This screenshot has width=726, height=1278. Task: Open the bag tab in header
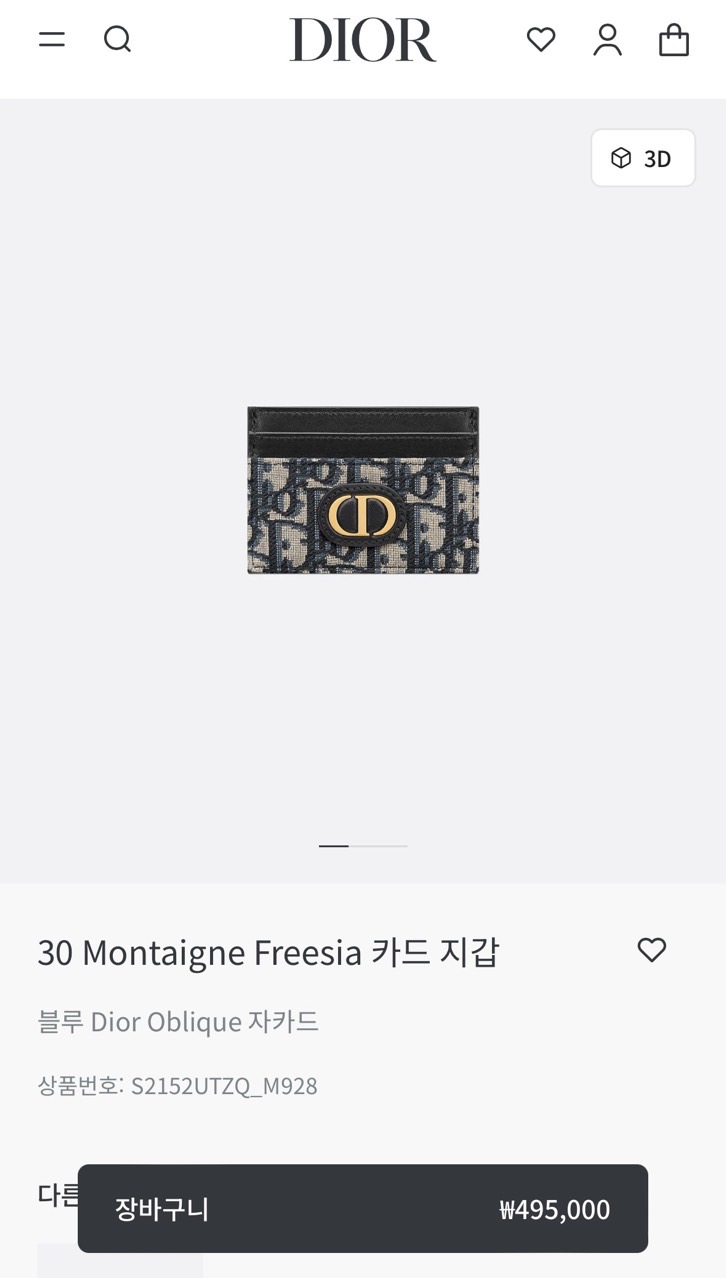[675, 40]
